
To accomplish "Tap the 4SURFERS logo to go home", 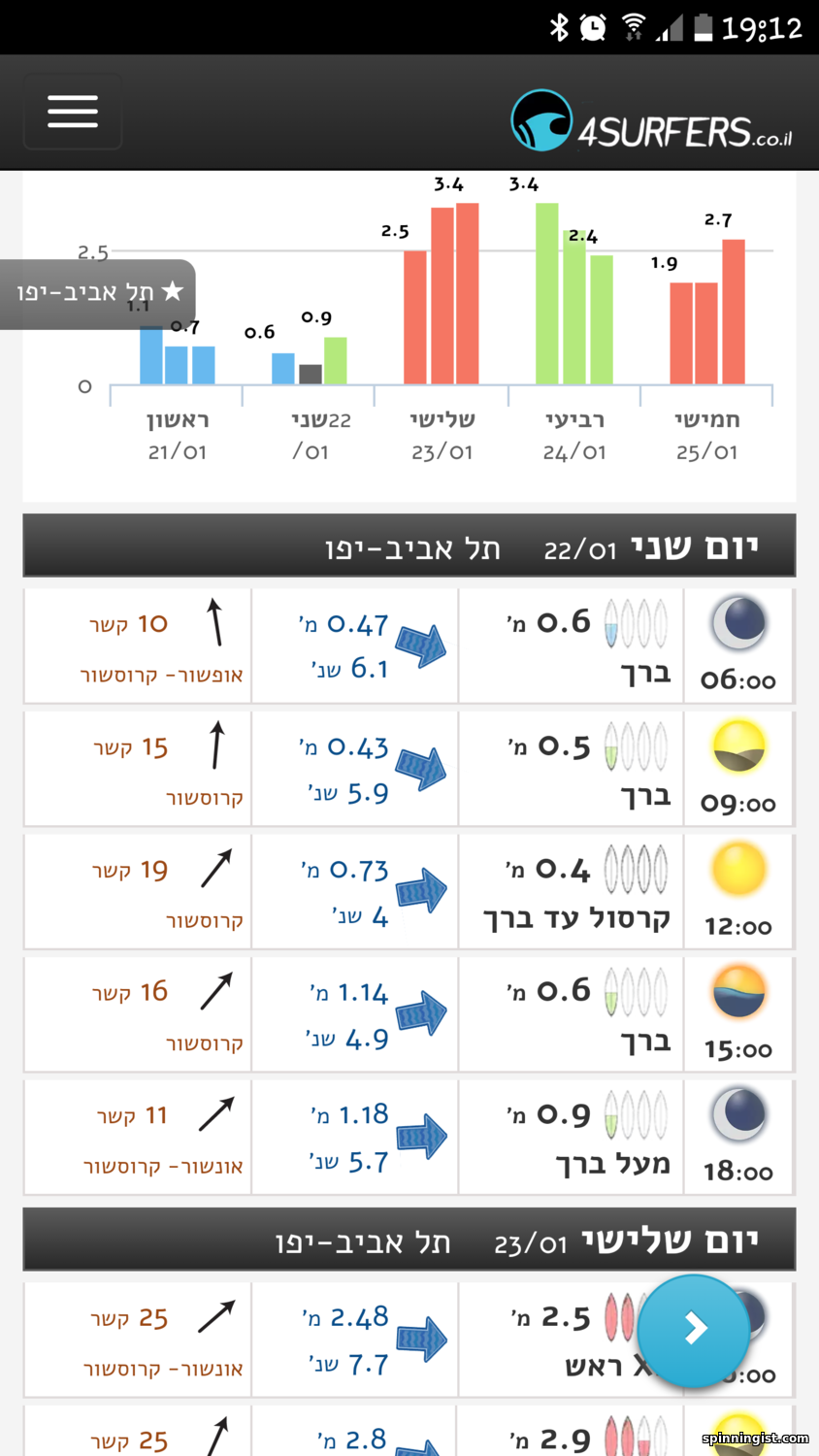I will coord(651,121).
